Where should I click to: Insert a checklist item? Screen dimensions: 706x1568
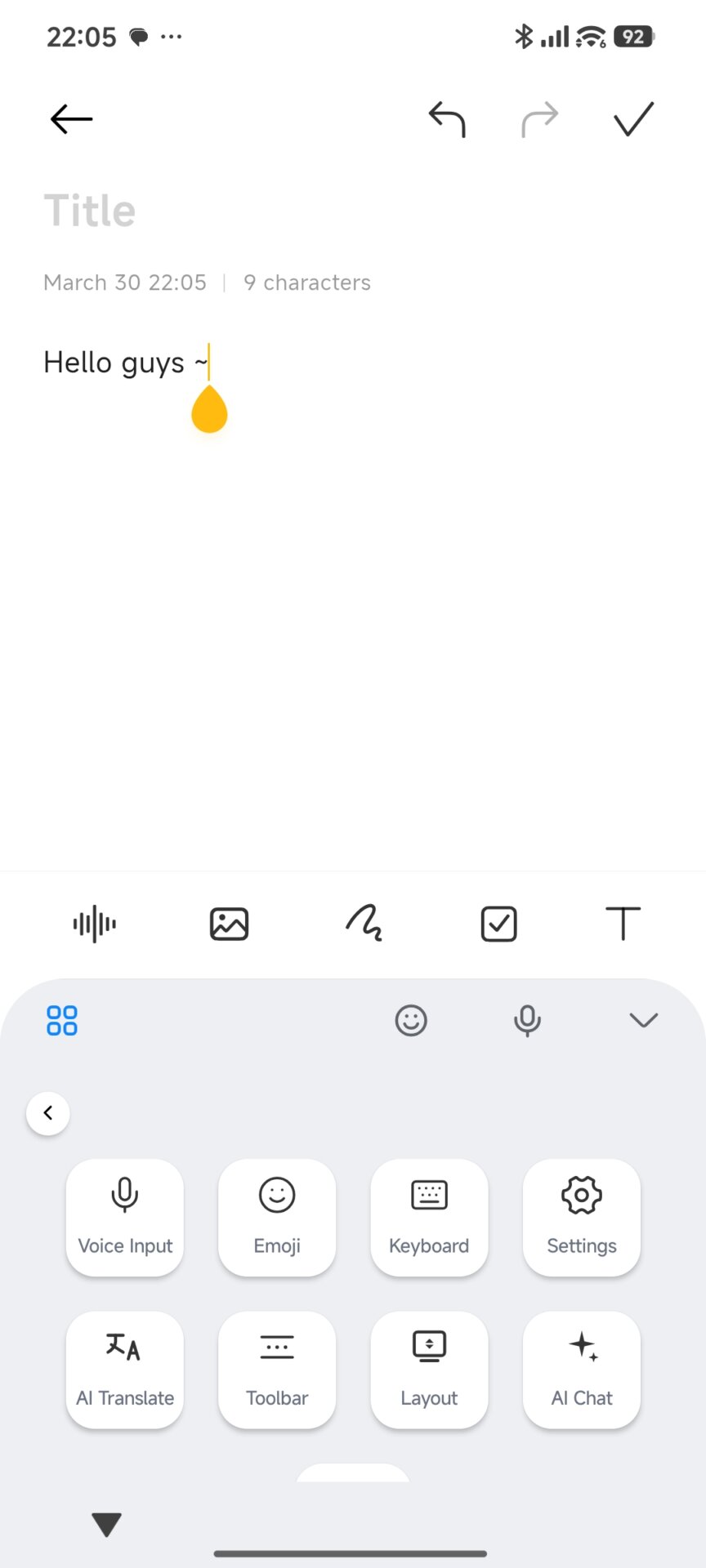pyautogui.click(x=498, y=924)
